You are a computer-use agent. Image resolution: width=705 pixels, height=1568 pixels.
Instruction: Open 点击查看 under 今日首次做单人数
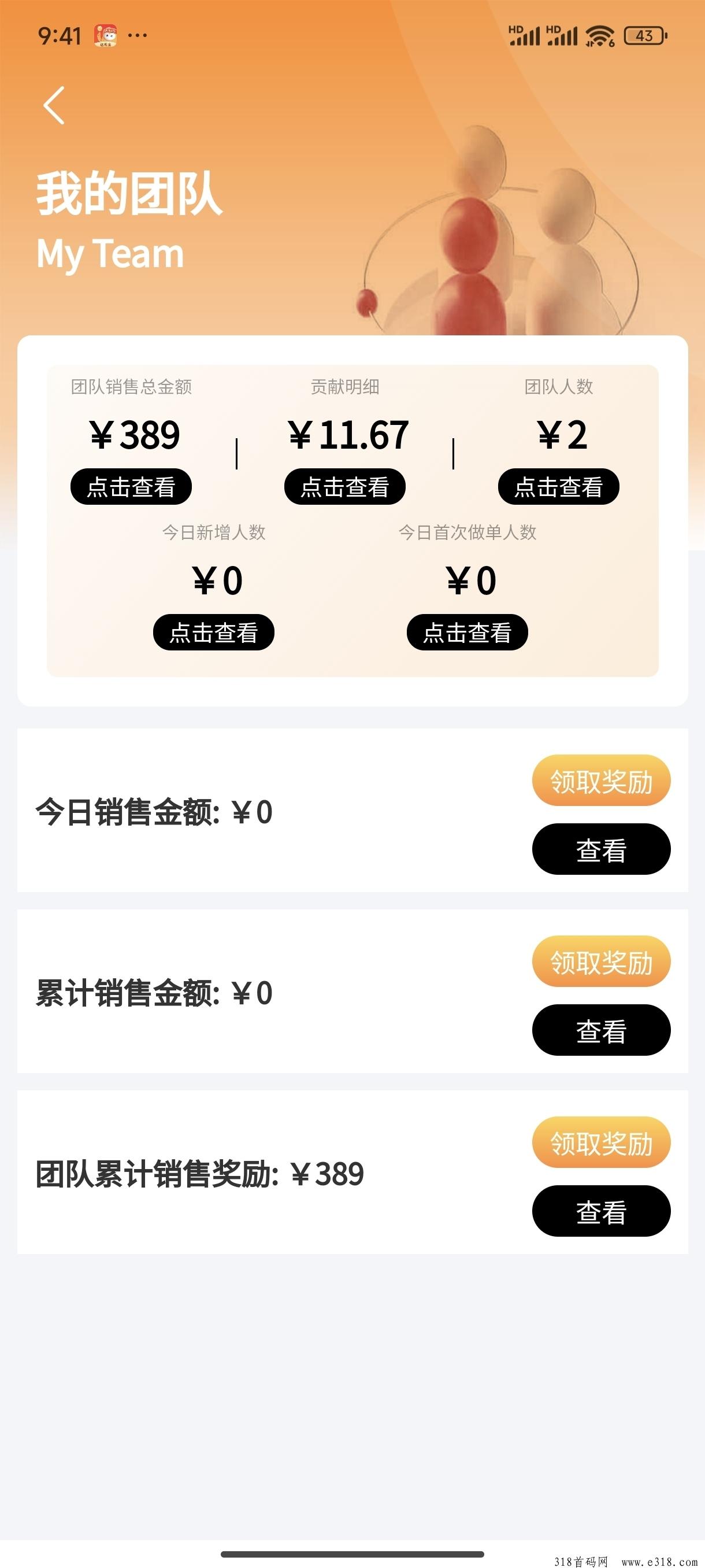(x=467, y=632)
